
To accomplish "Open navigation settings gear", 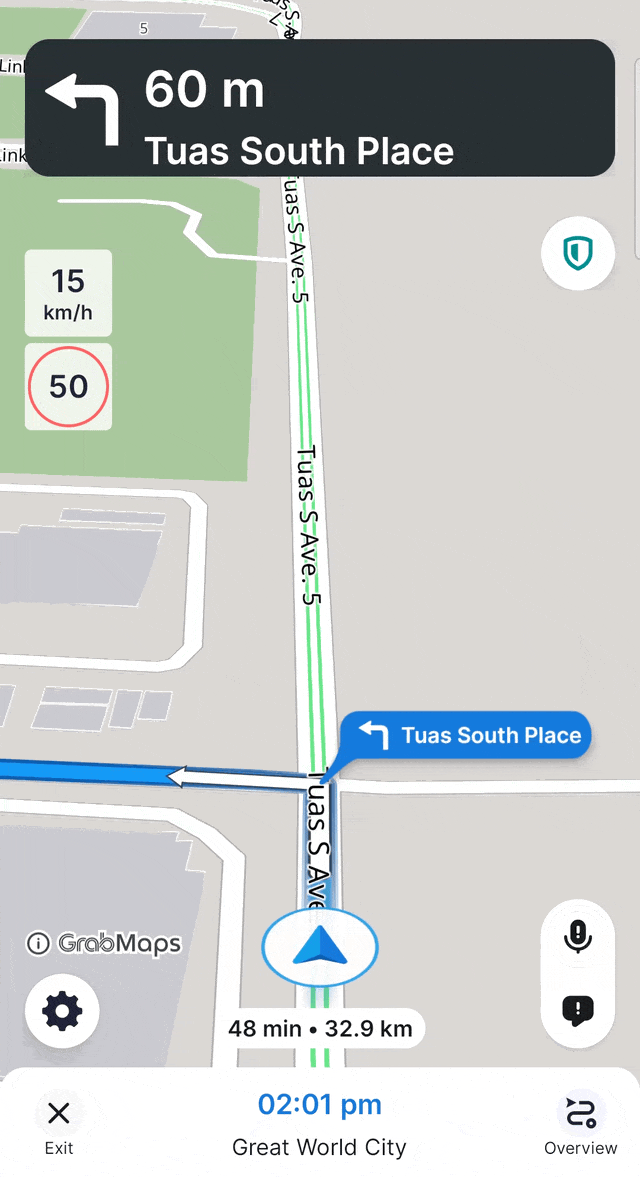I will (x=62, y=1011).
